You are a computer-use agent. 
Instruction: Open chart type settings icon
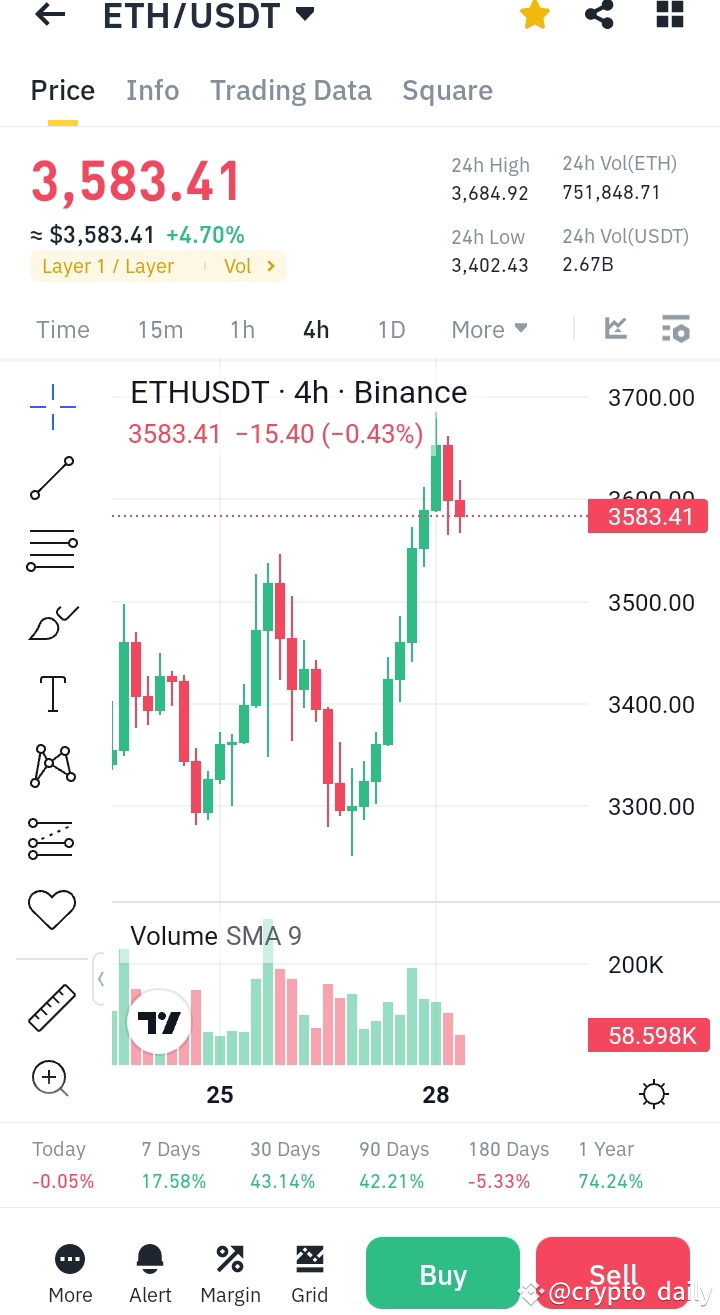point(615,328)
